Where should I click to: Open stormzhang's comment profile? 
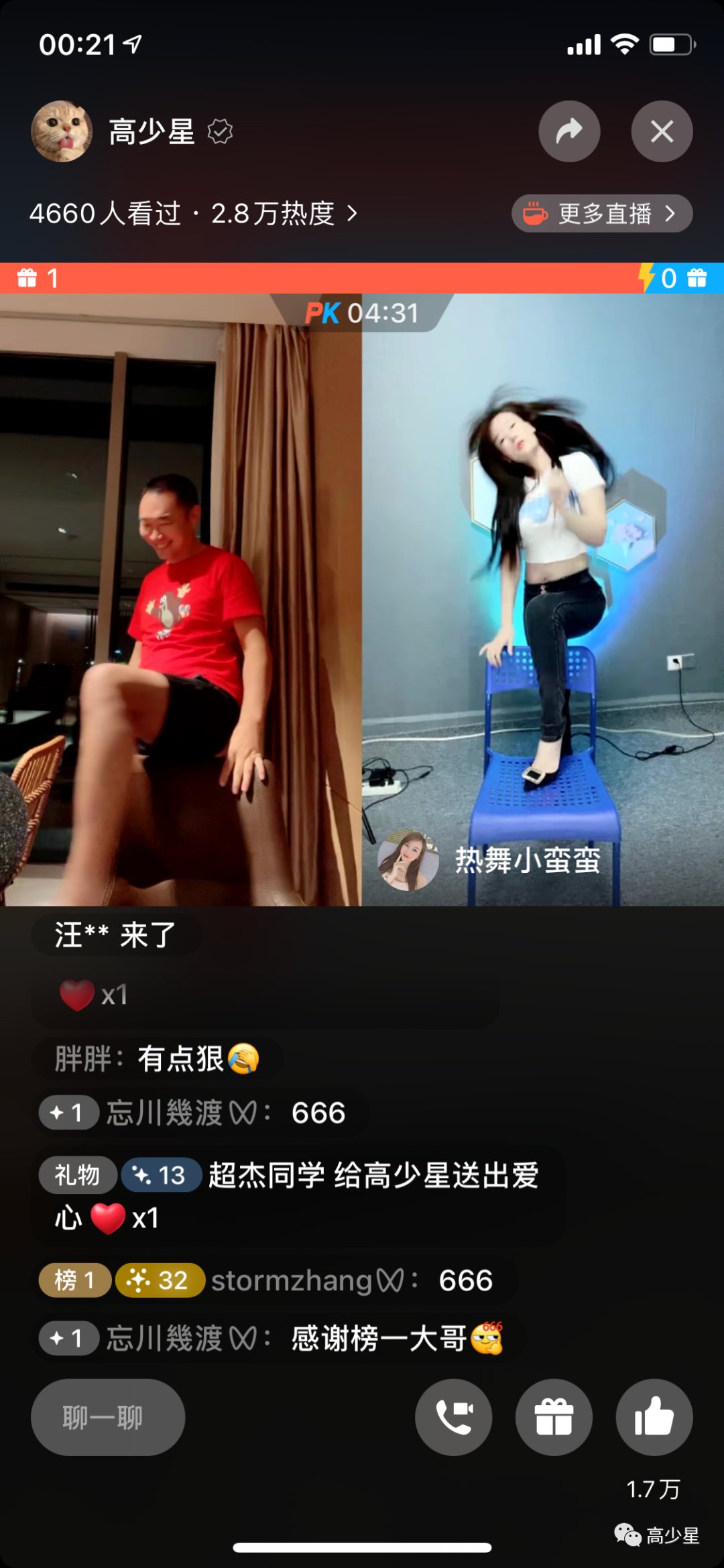(292, 1281)
